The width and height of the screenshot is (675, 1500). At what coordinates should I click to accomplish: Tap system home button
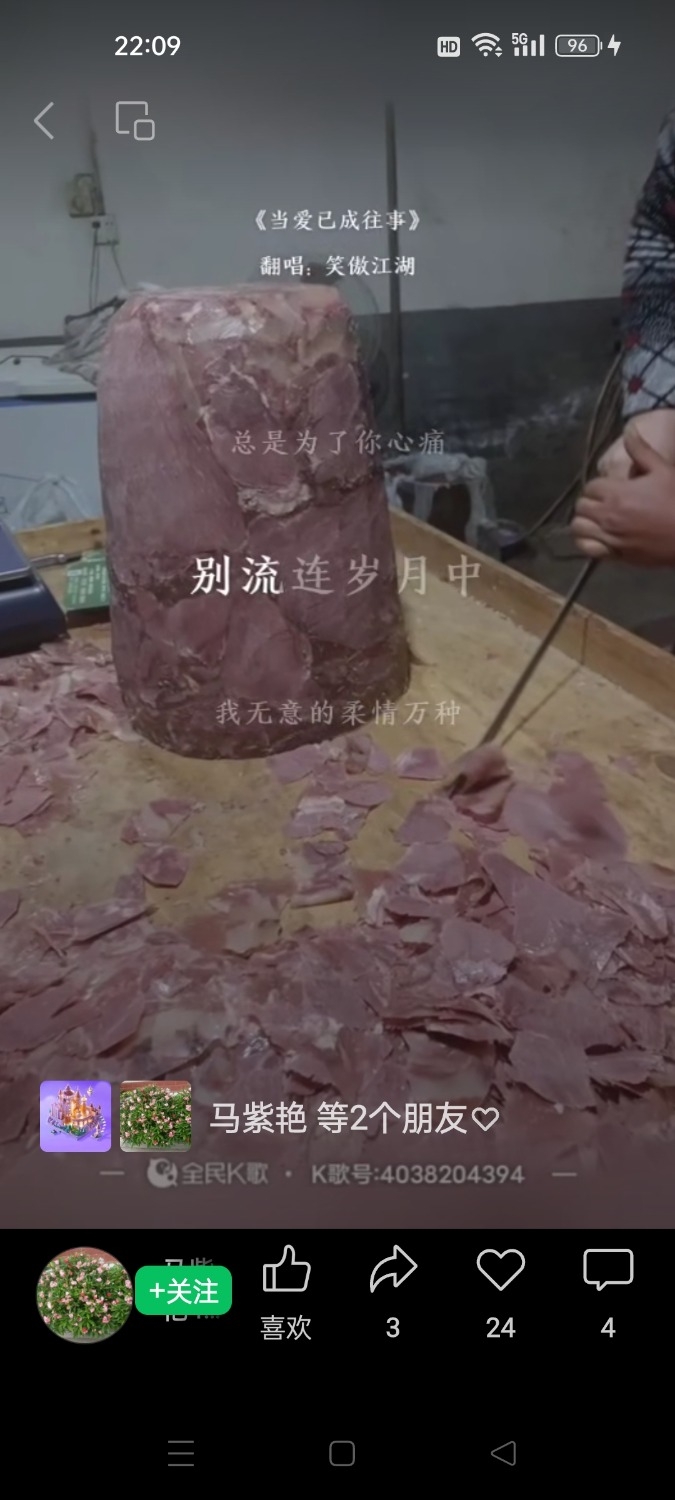point(342,1453)
